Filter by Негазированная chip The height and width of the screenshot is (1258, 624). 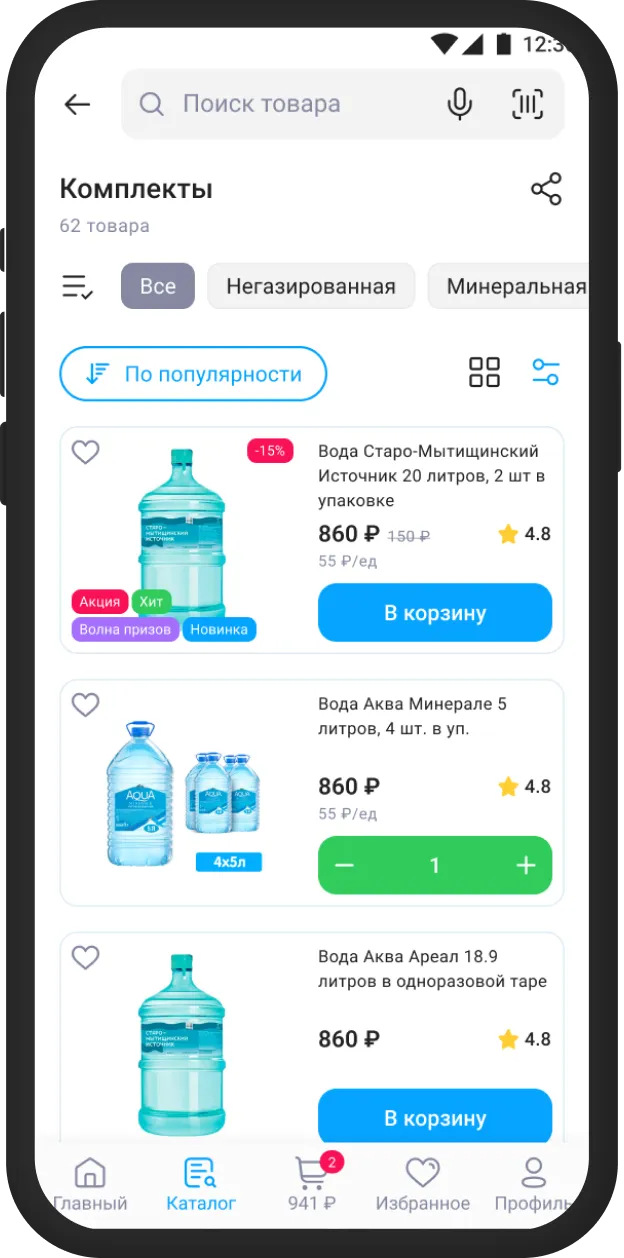point(311,287)
